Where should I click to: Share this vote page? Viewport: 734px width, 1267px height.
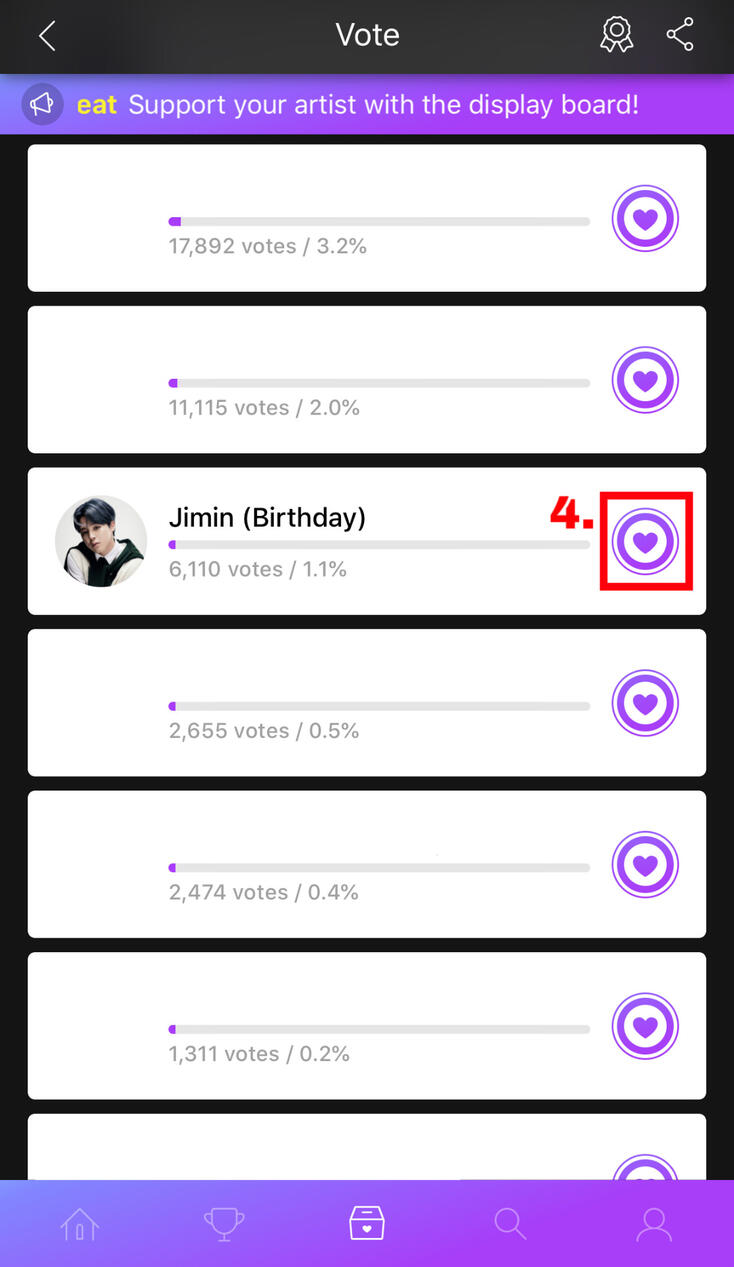click(680, 36)
